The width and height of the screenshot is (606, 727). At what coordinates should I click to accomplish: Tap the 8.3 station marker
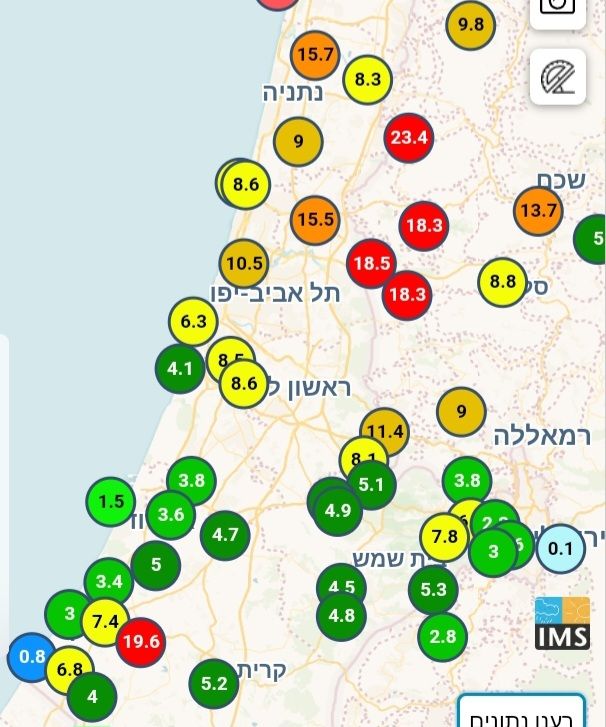[368, 79]
